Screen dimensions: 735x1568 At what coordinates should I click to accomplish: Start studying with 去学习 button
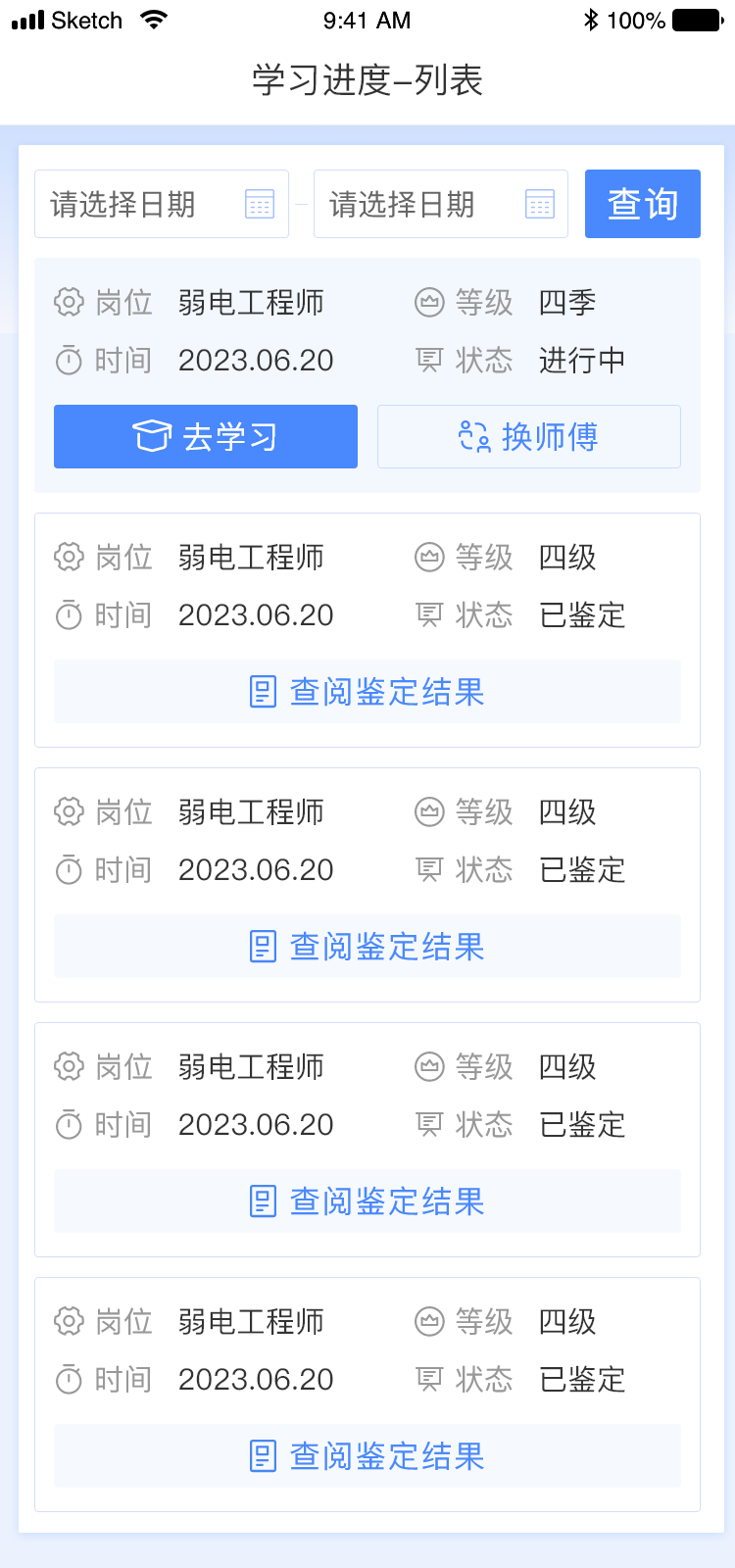(x=206, y=436)
